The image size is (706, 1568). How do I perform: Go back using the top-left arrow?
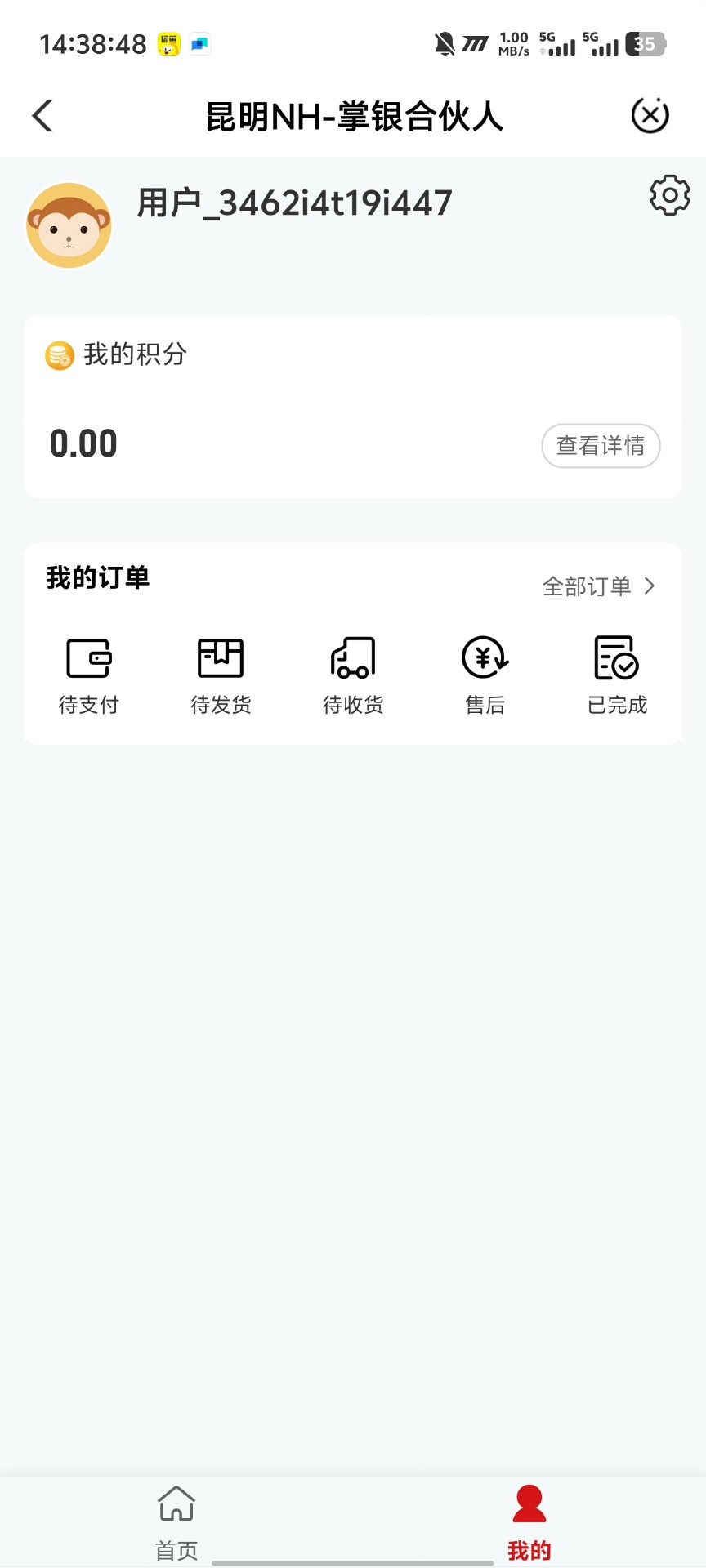[42, 116]
